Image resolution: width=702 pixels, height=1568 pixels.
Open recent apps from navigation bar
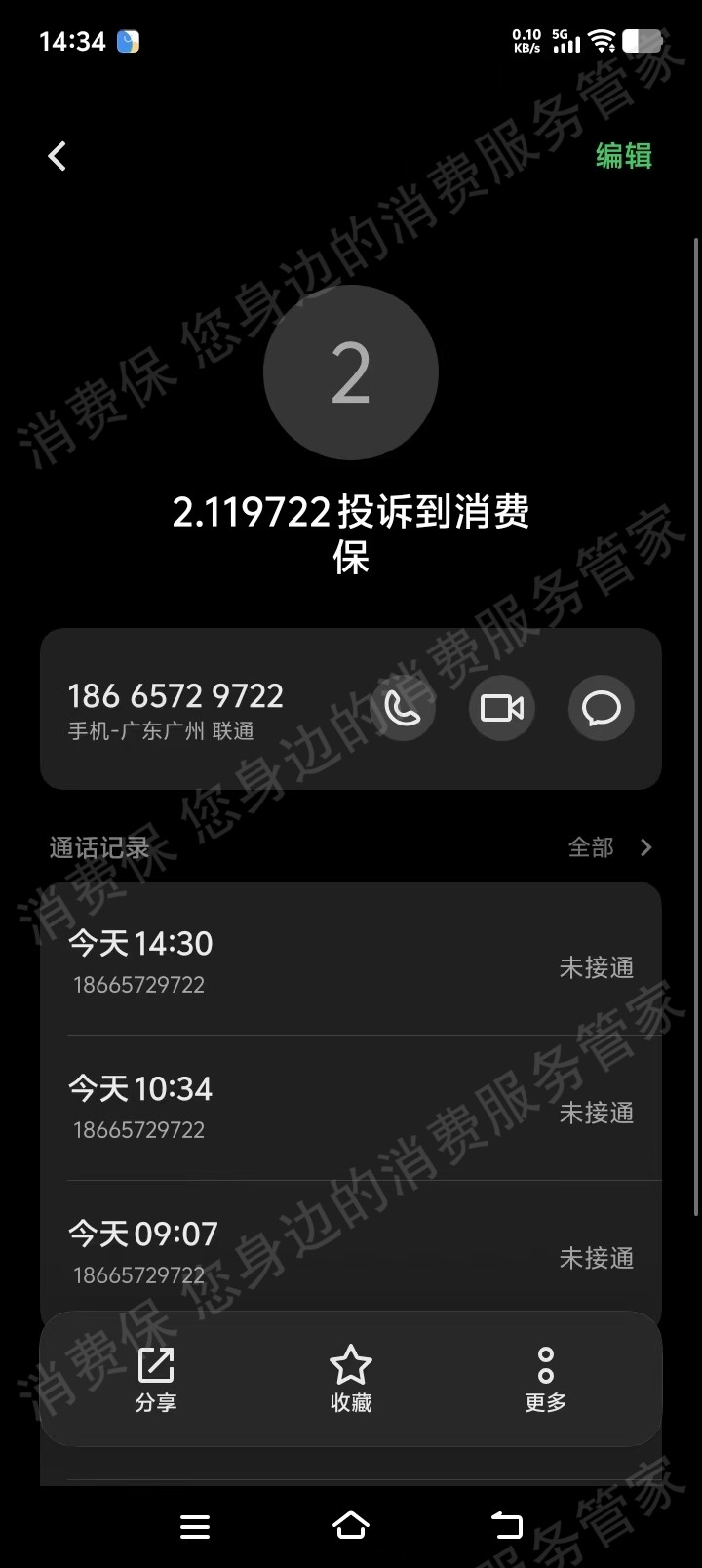[x=195, y=1526]
